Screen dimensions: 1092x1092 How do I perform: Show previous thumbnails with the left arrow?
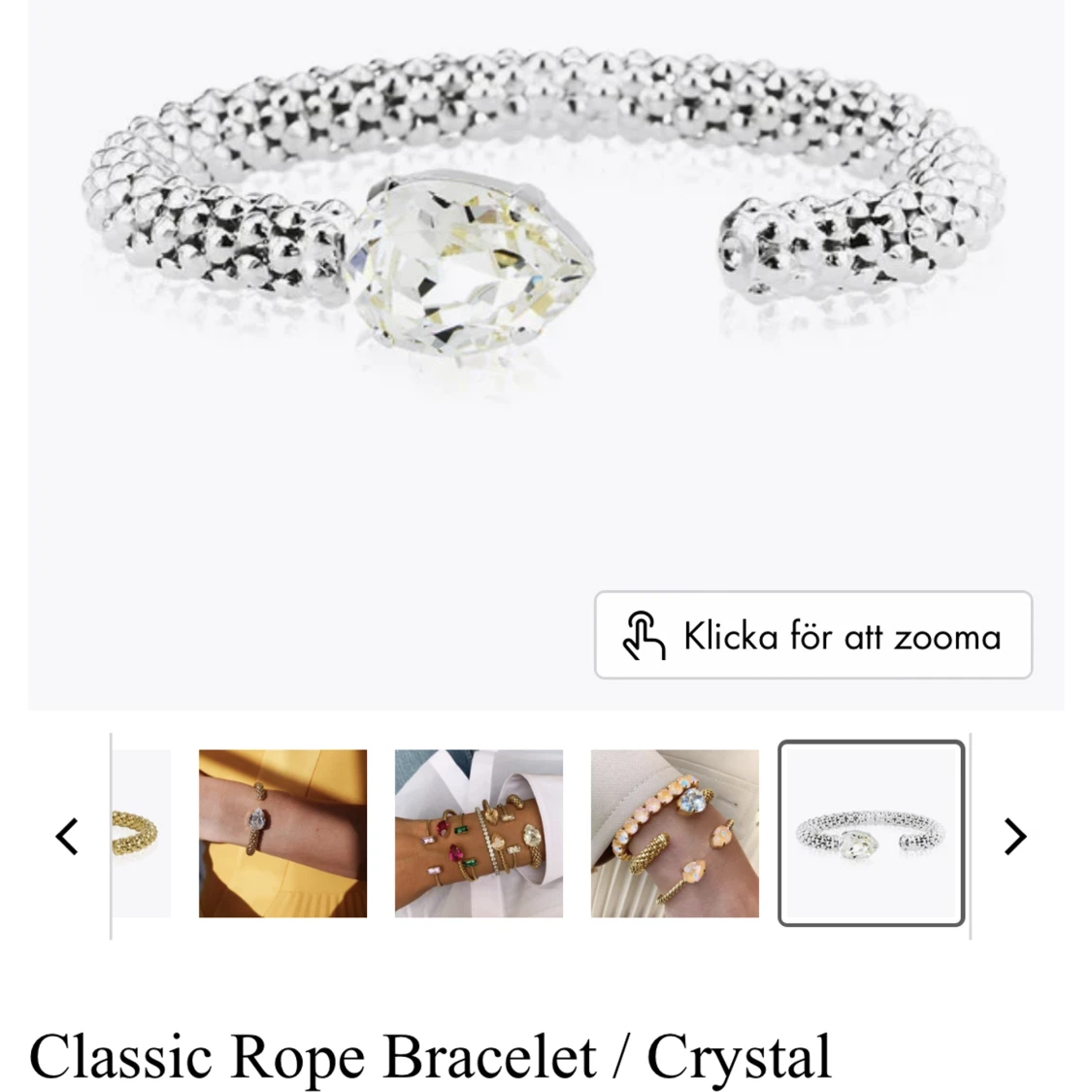click(x=66, y=836)
